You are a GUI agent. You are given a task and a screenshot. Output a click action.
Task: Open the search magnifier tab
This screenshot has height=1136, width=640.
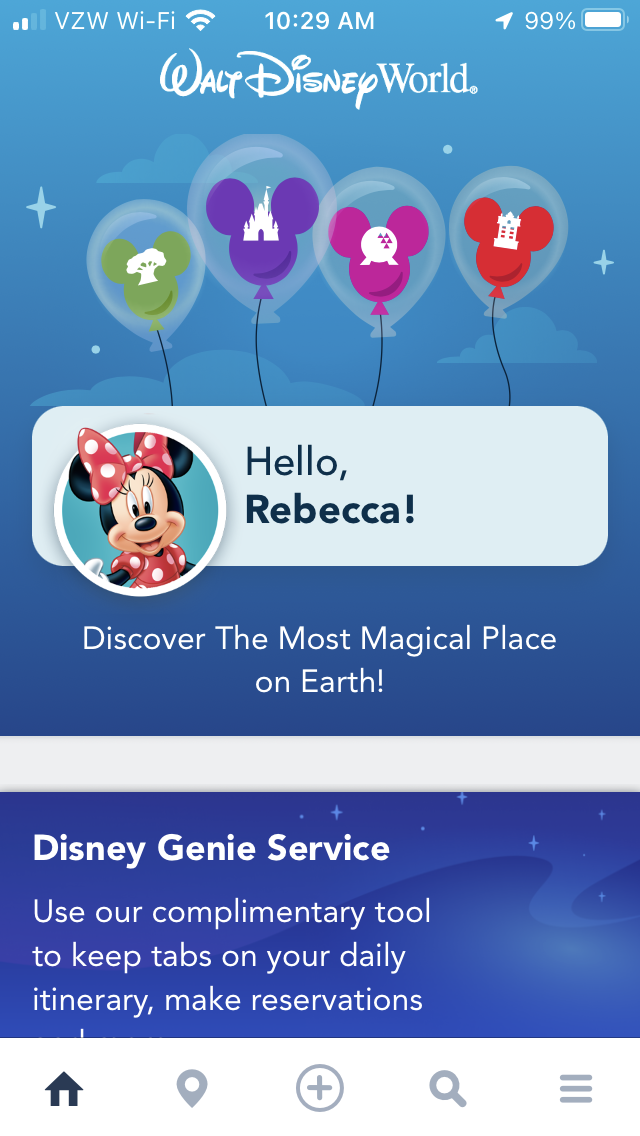(x=447, y=1089)
